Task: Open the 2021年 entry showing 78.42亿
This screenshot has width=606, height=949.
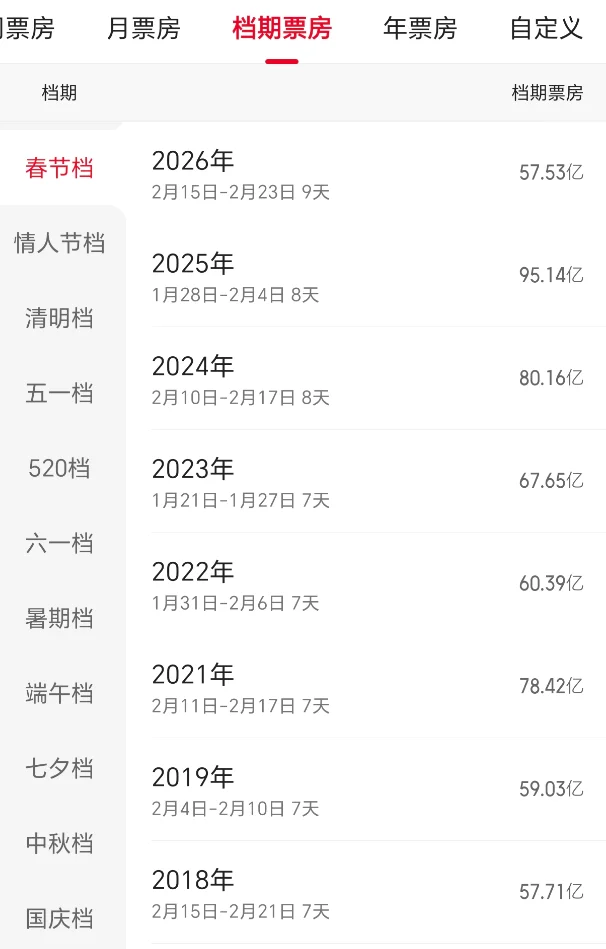Action: (366, 687)
